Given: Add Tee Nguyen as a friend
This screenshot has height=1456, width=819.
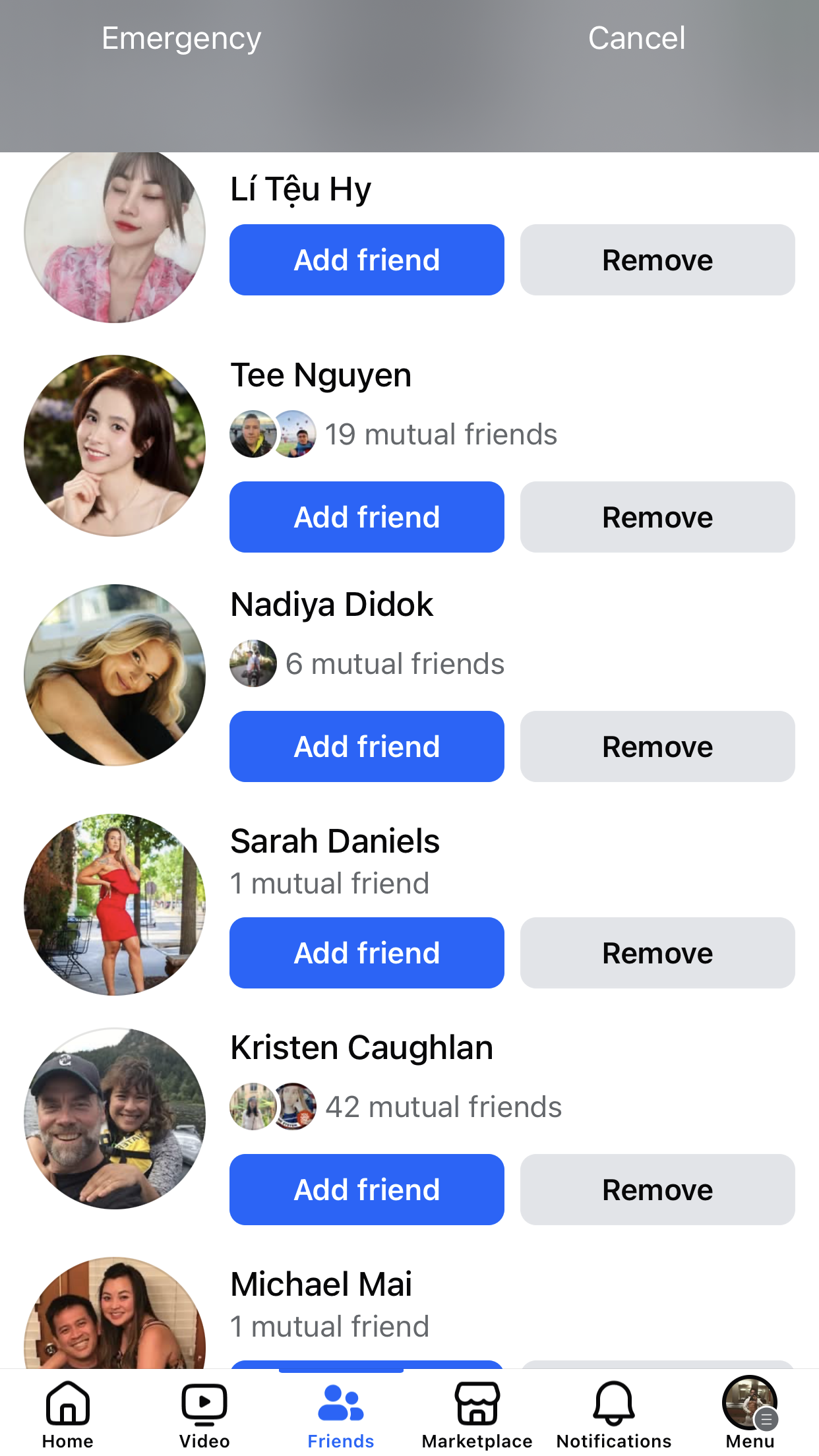Looking at the screenshot, I should point(367,517).
